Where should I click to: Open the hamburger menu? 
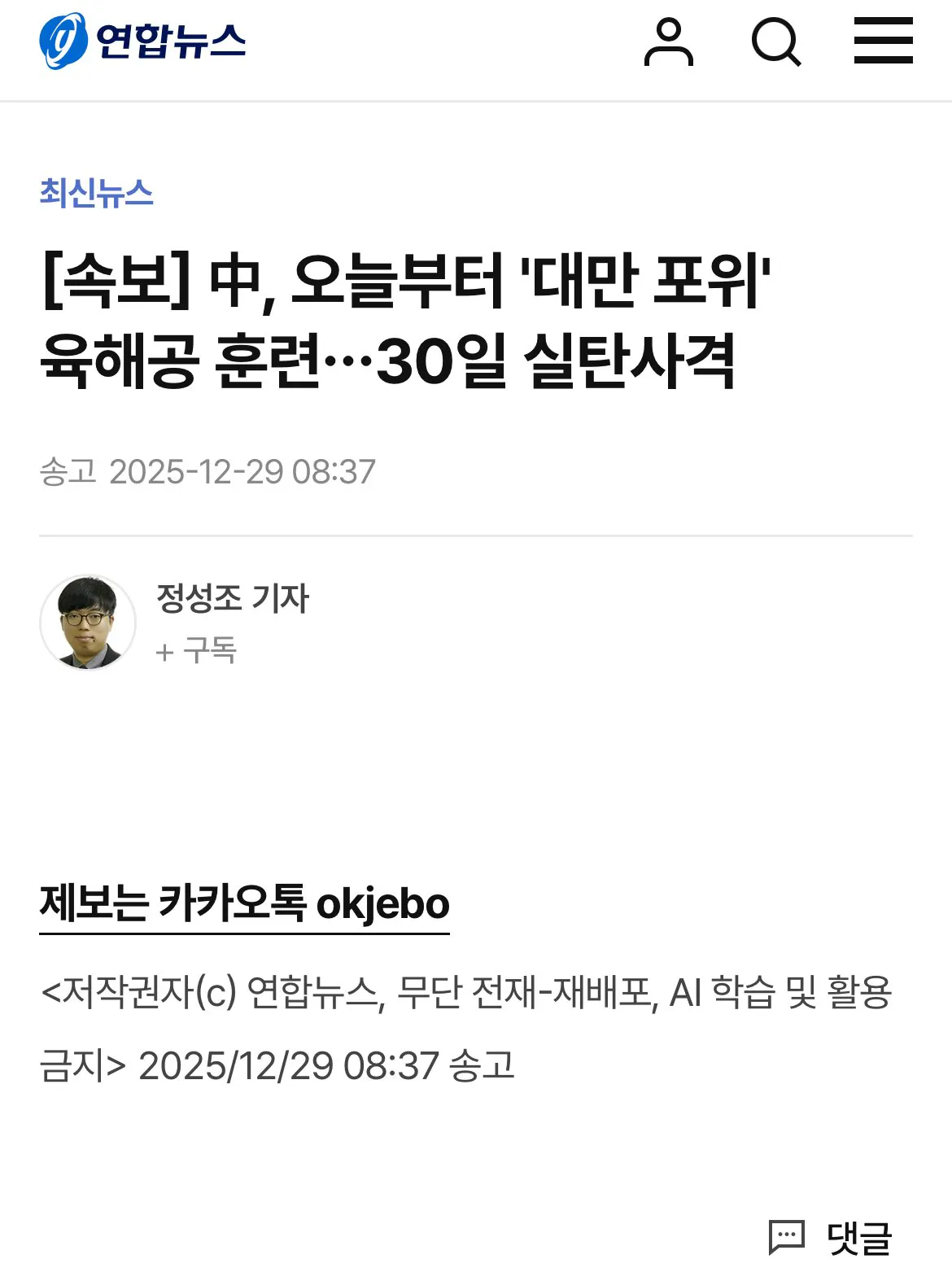pyautogui.click(x=883, y=41)
